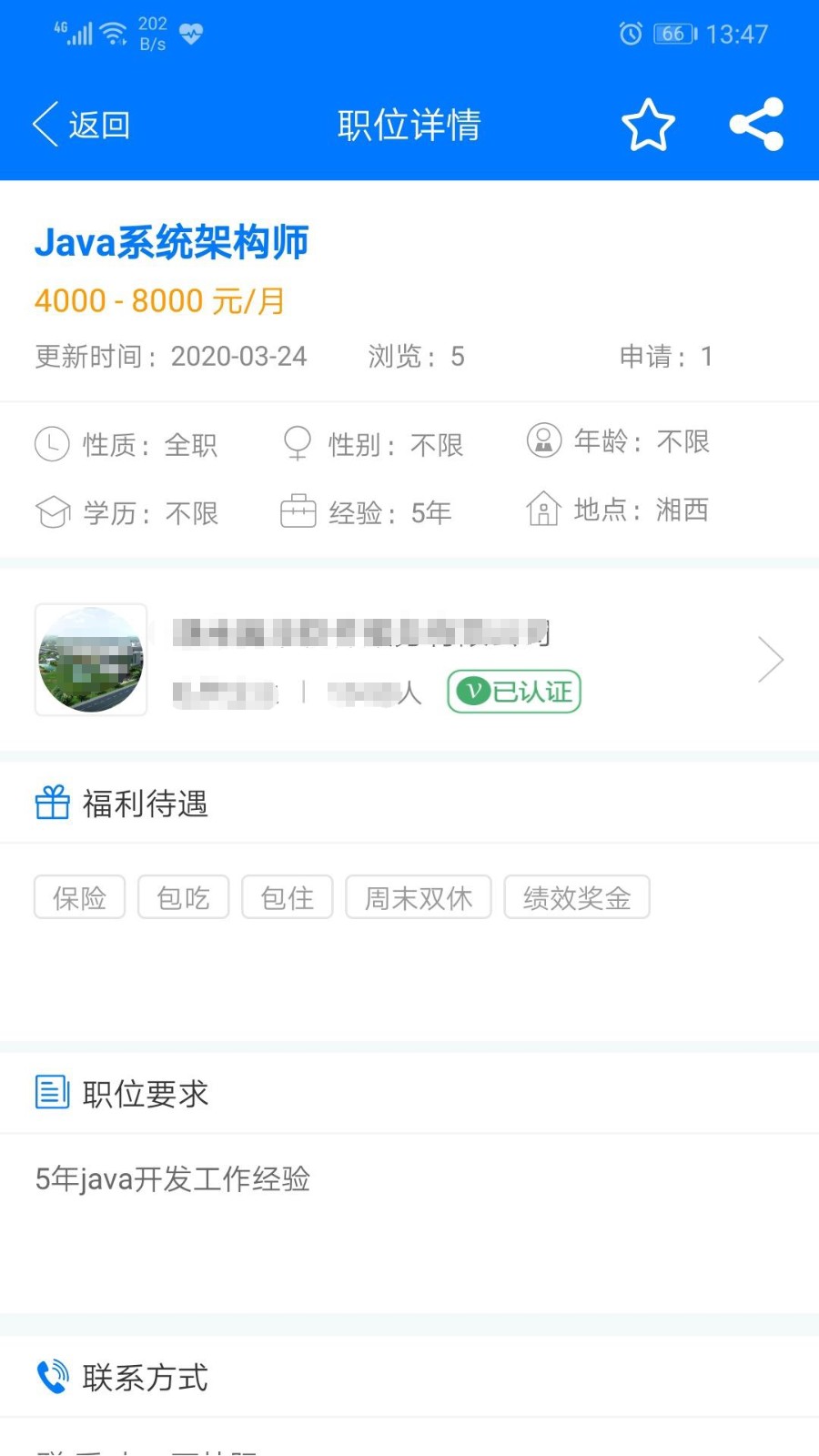Image resolution: width=819 pixels, height=1456 pixels.
Task: Click the gift icon beside 福利待遇
Action: [51, 803]
